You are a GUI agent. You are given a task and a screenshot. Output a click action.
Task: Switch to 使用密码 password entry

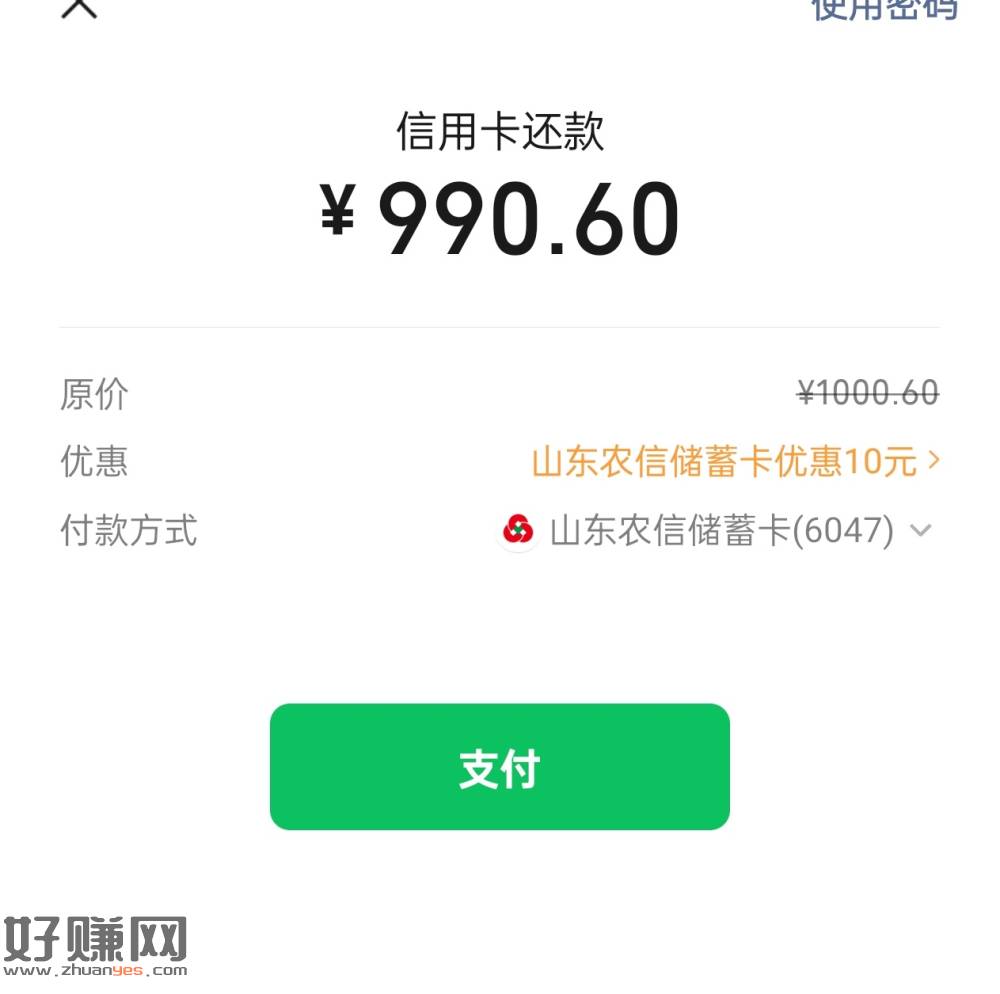point(884,8)
